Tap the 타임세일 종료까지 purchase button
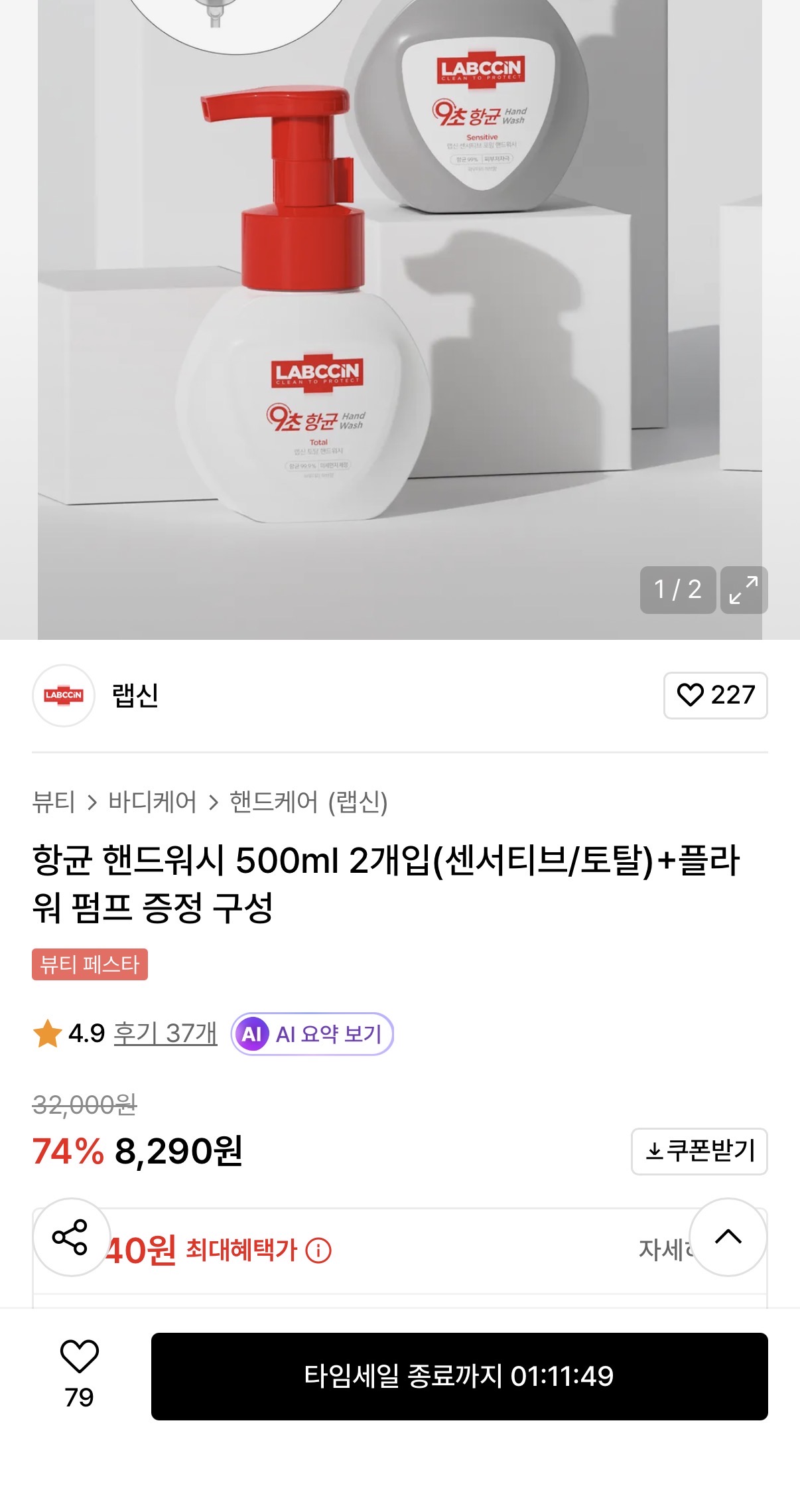 [460, 1377]
